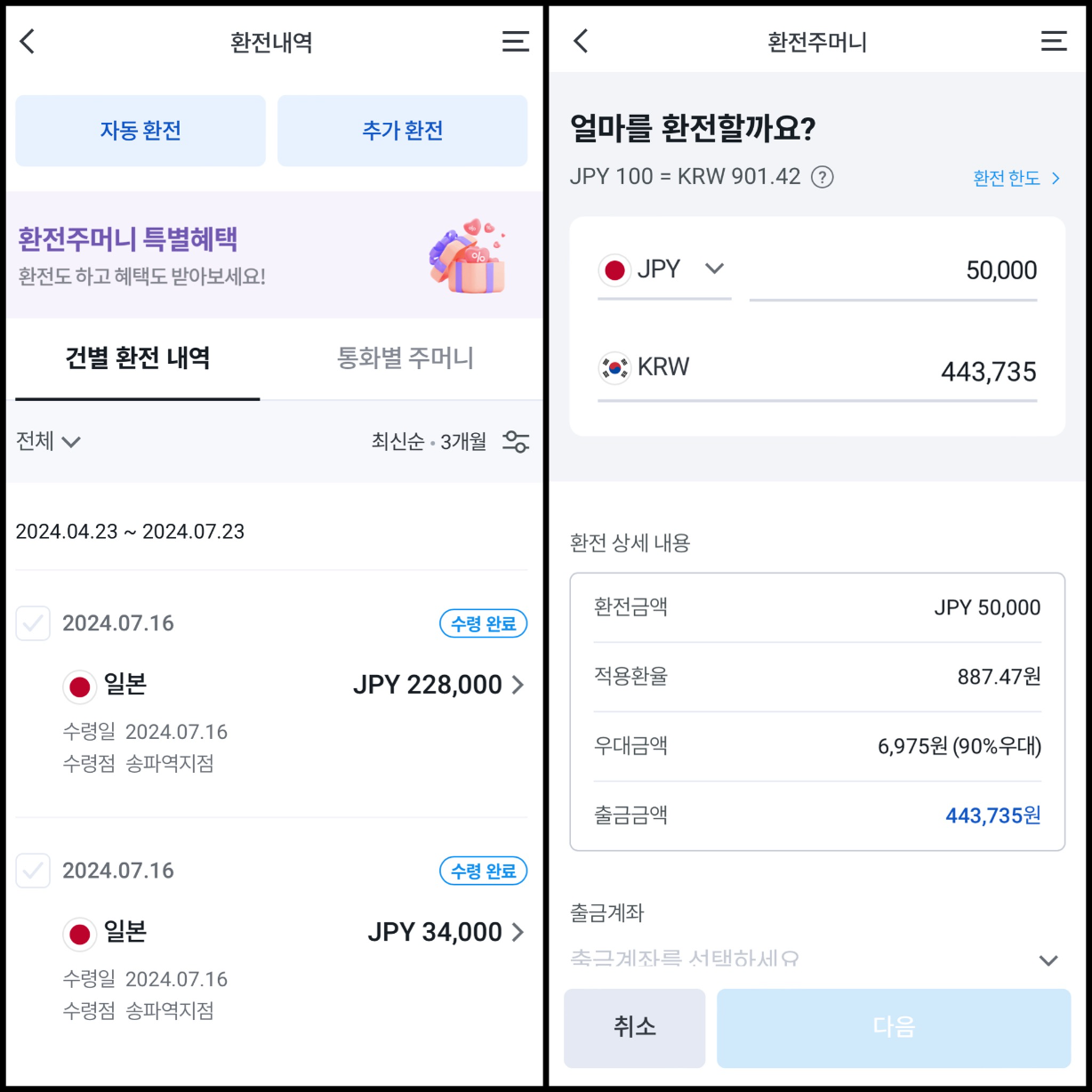Tap 취소 to cancel the exchange
Screen dimensions: 1092x1092
click(x=634, y=1028)
